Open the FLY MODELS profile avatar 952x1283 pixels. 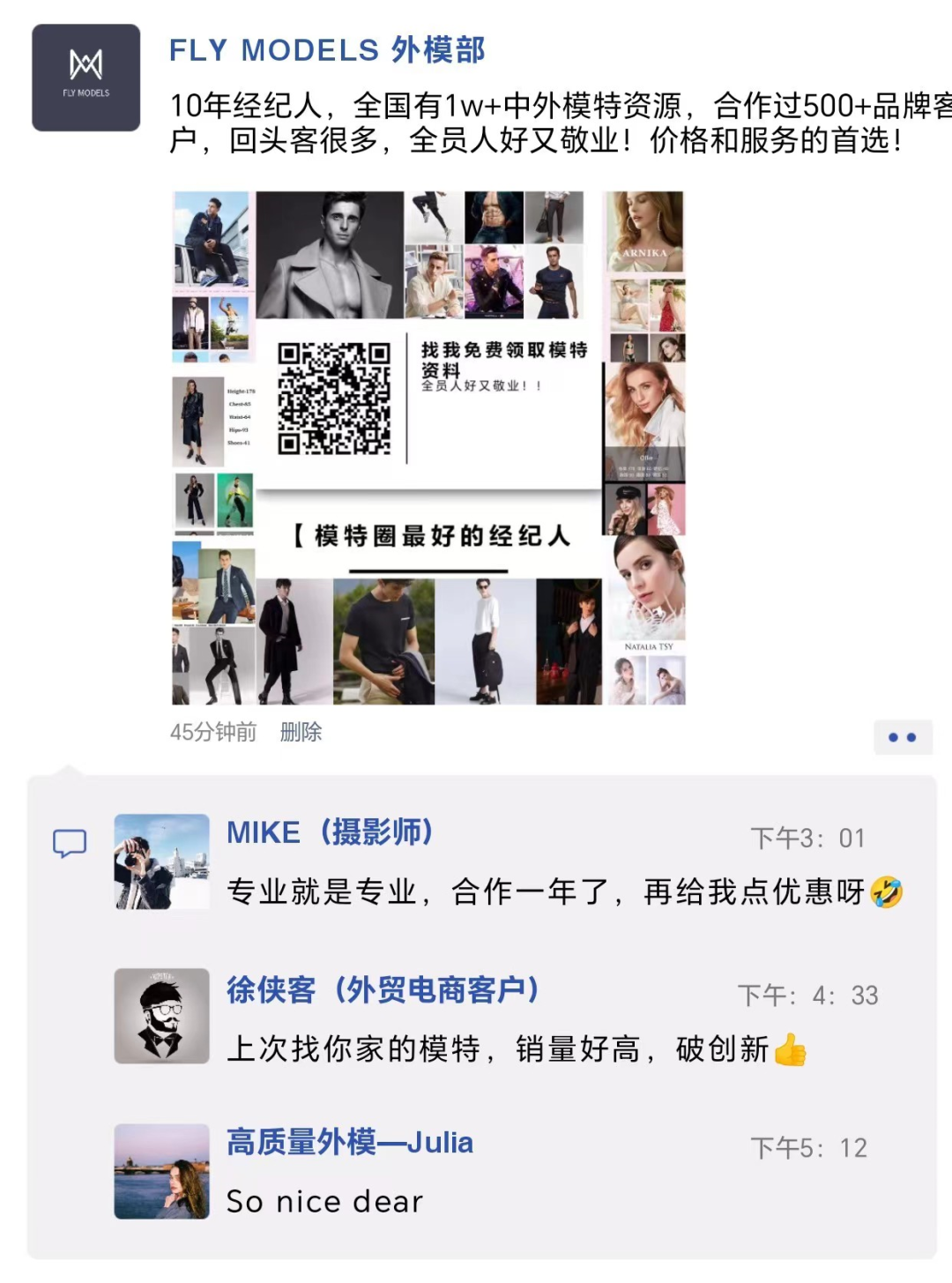pyautogui.click(x=86, y=78)
